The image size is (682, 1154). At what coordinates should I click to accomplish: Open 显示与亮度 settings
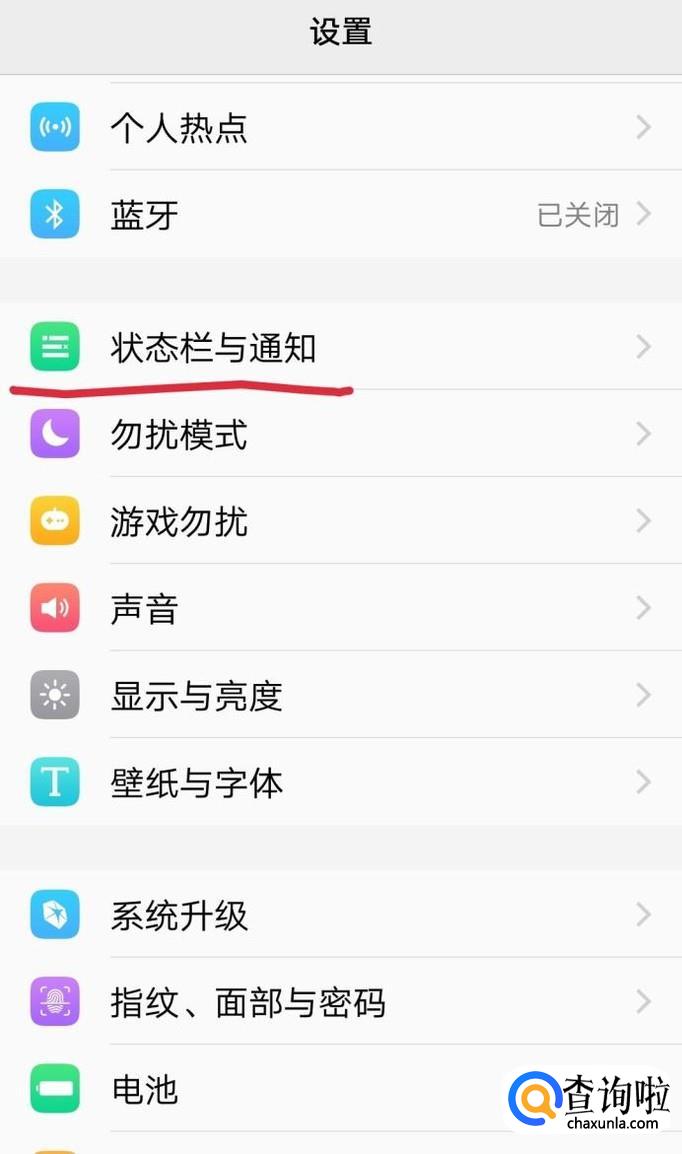click(x=340, y=695)
